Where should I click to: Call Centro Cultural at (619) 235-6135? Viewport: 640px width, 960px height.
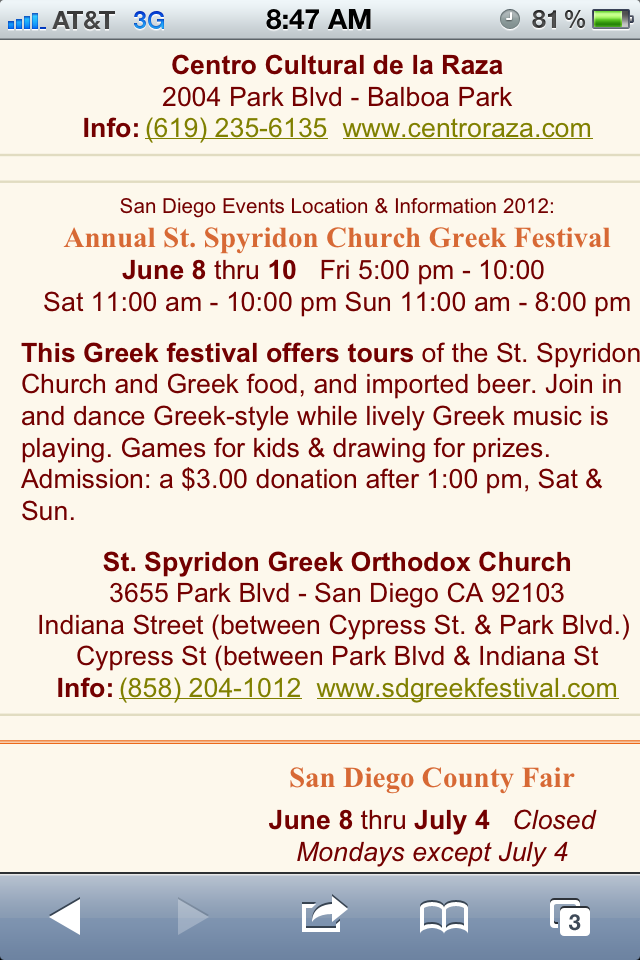click(236, 129)
